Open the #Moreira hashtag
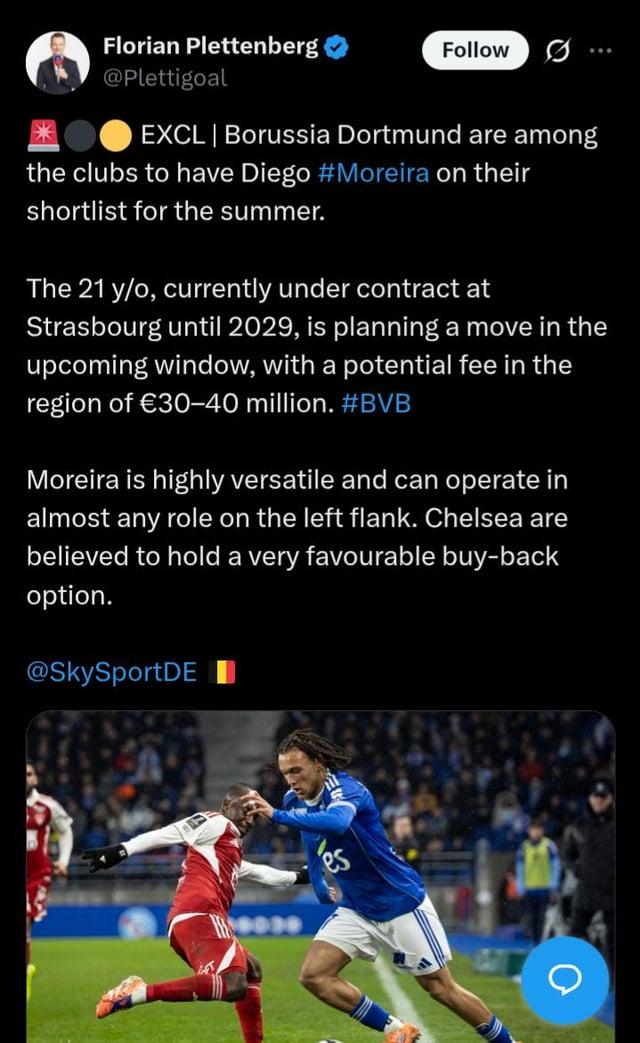 (373, 173)
